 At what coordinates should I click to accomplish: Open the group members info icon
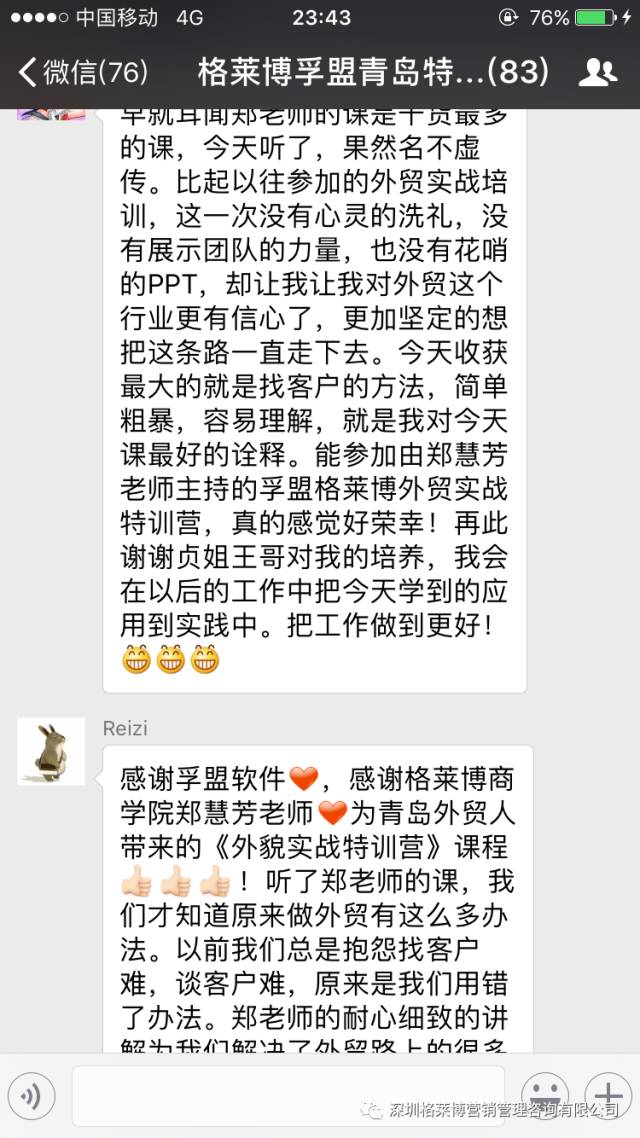point(598,72)
